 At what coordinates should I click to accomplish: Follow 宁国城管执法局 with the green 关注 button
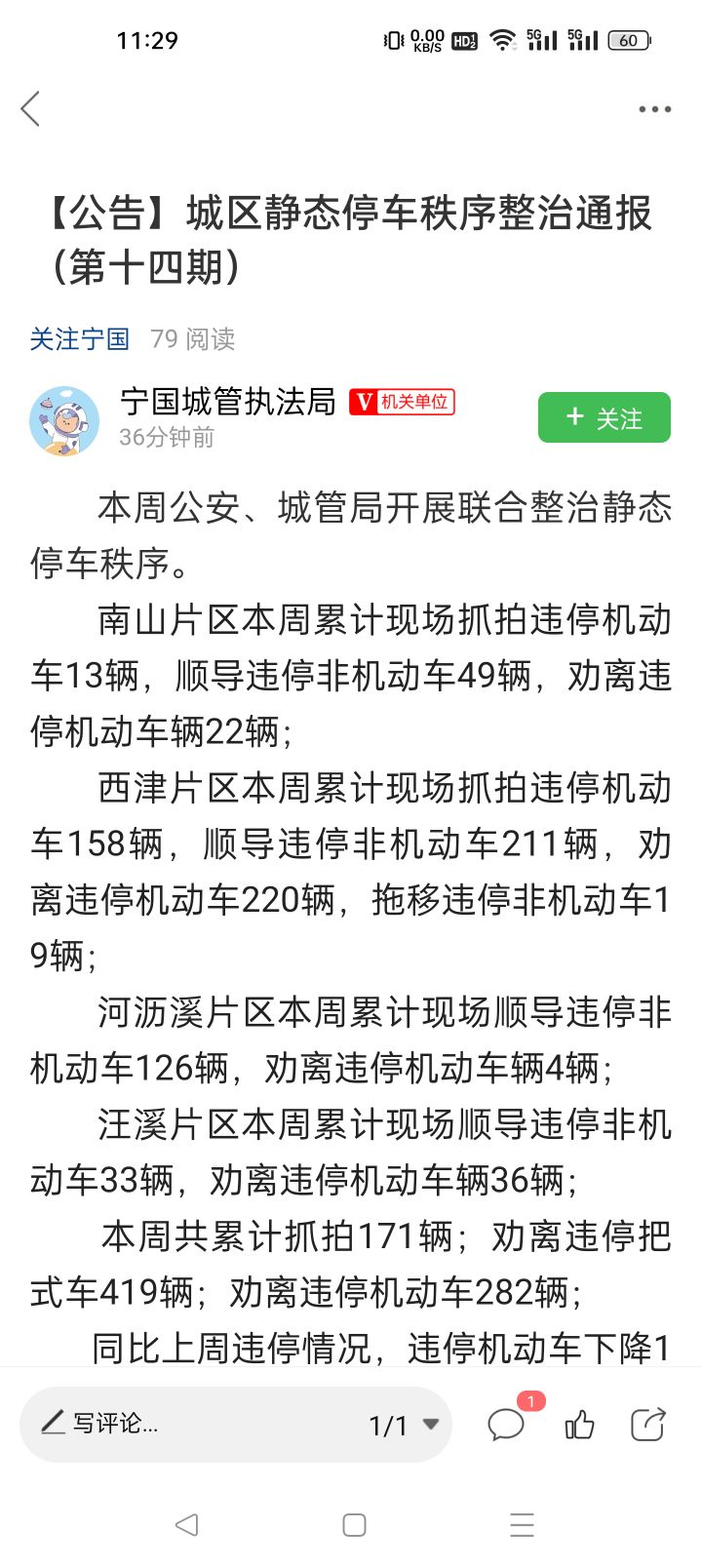tap(604, 417)
